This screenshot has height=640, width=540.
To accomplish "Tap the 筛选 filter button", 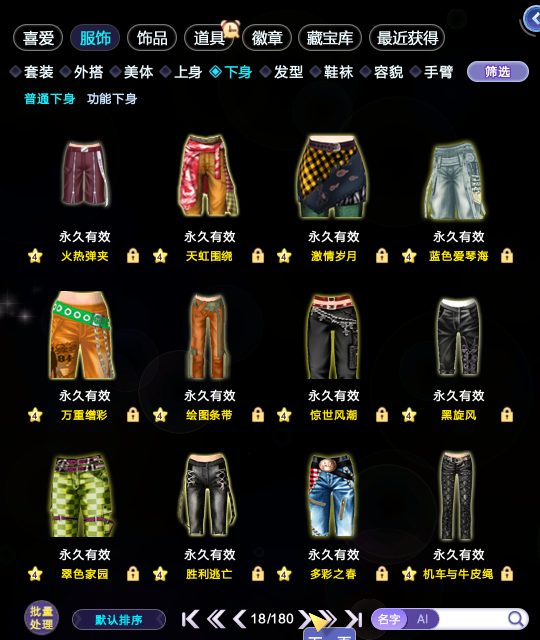I will point(498,72).
